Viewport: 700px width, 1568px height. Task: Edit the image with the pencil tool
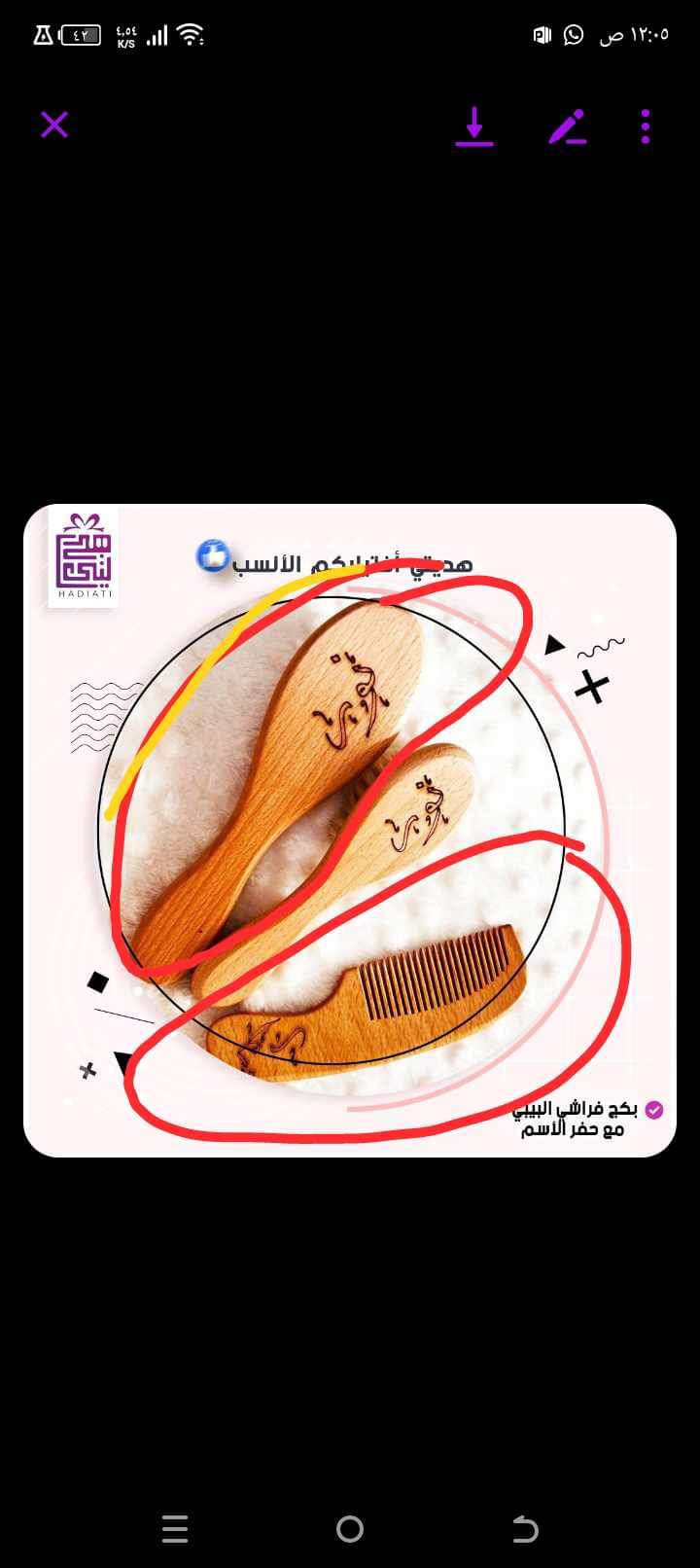[568, 126]
